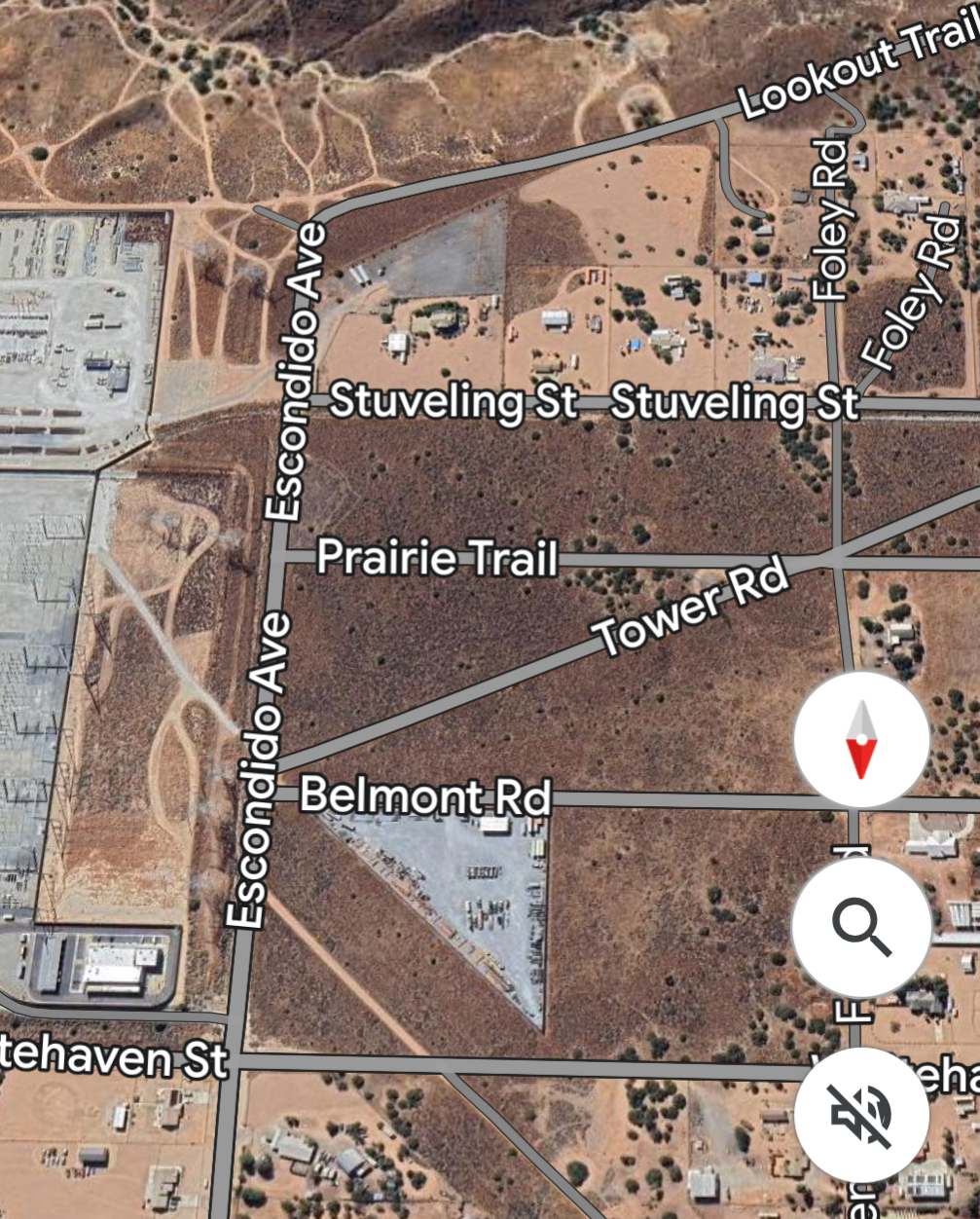Tap the compass to reorient the map
Screen dimensions: 980x1219
(x=861, y=740)
